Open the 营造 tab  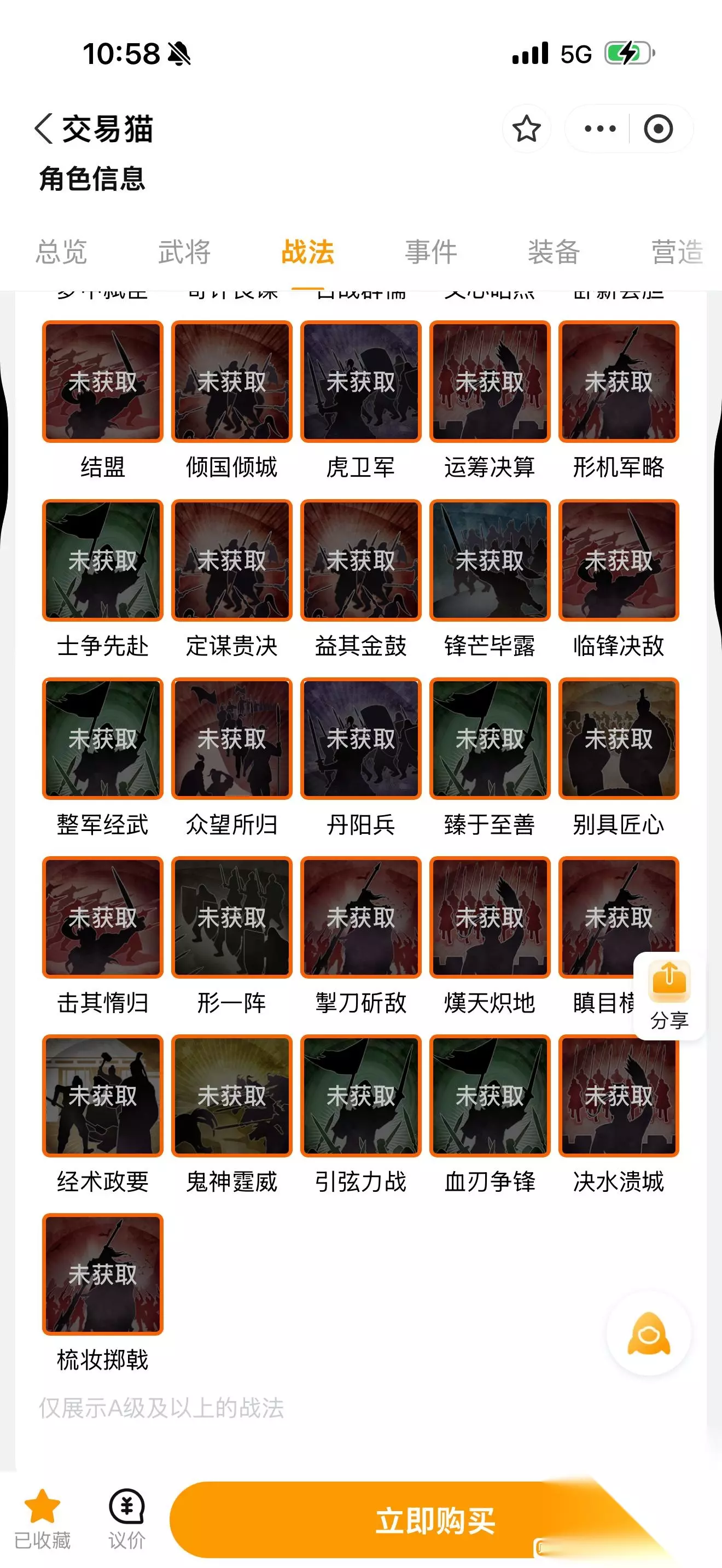pyautogui.click(x=678, y=251)
